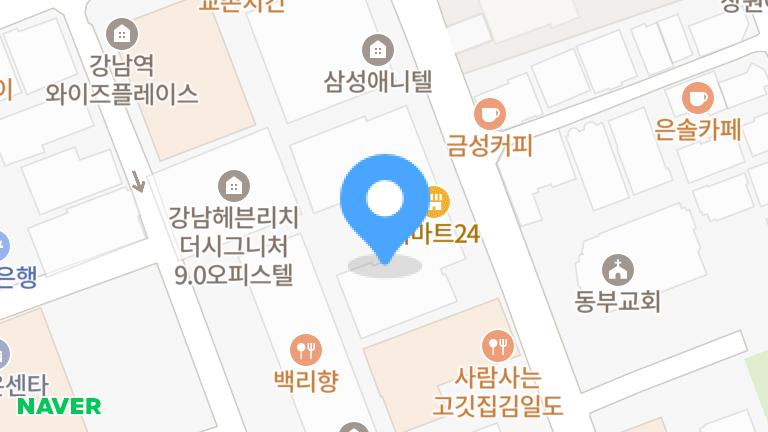Select the 이마트24 convenience store marker
Viewport: 768px width, 432px height.
(x=437, y=203)
